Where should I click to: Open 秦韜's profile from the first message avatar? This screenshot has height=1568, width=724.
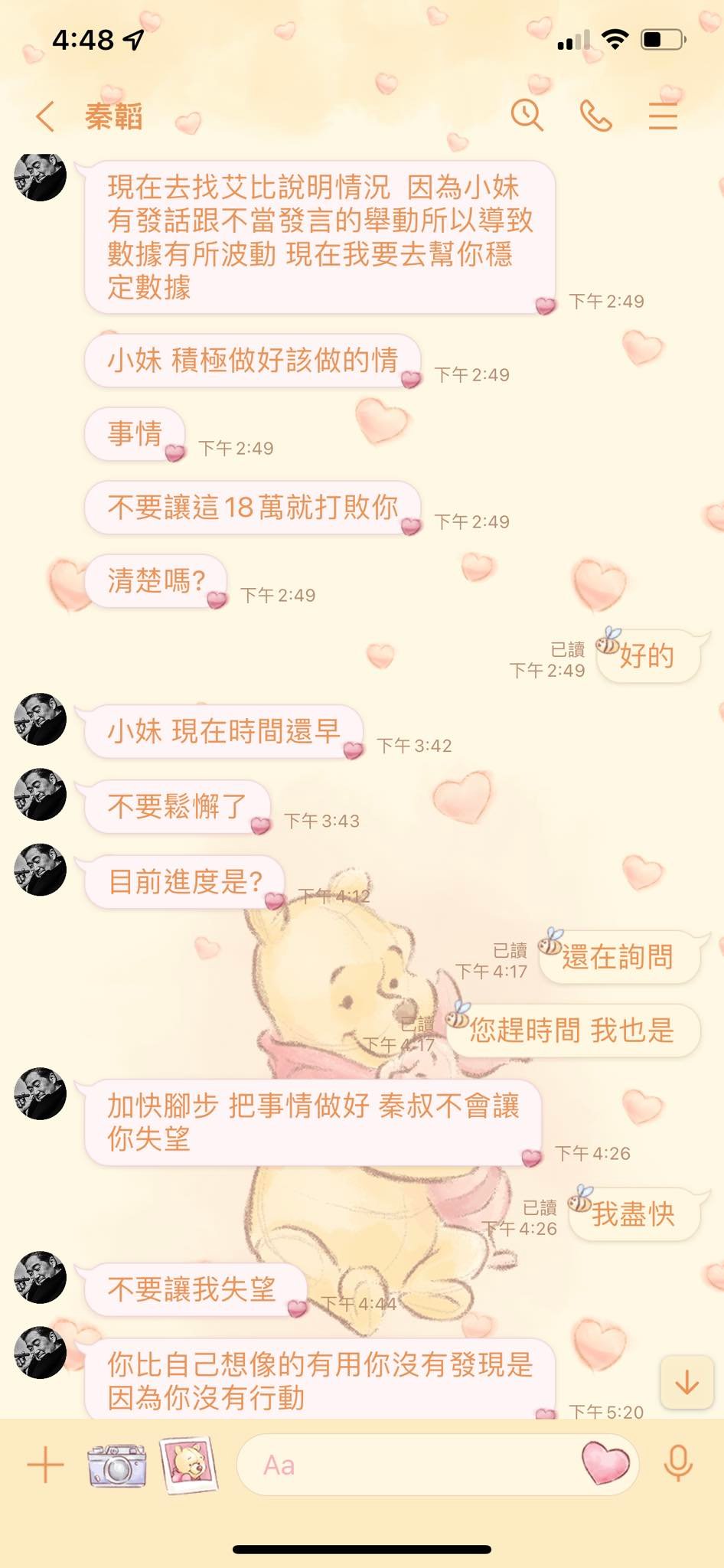[x=41, y=177]
